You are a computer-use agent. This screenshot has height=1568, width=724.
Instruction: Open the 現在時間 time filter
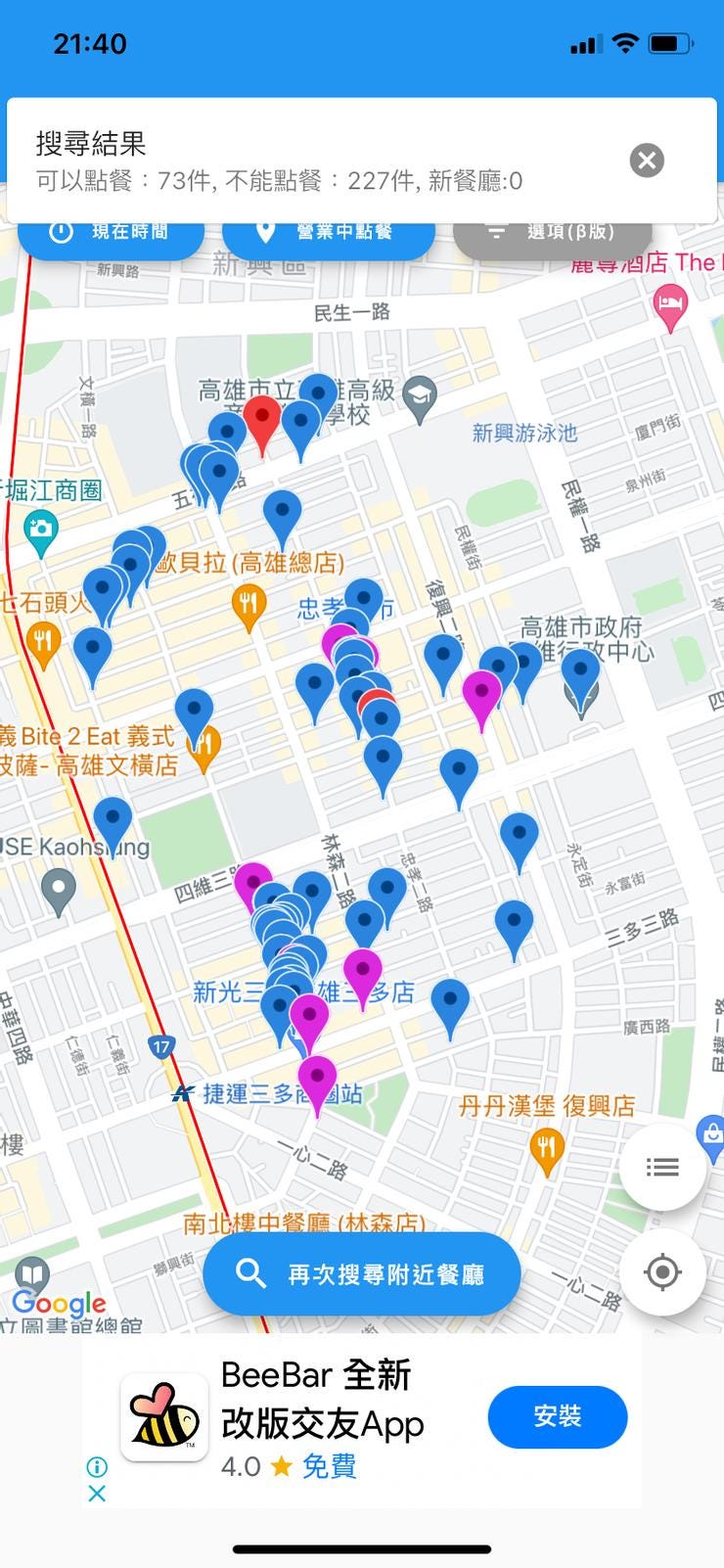(x=111, y=233)
